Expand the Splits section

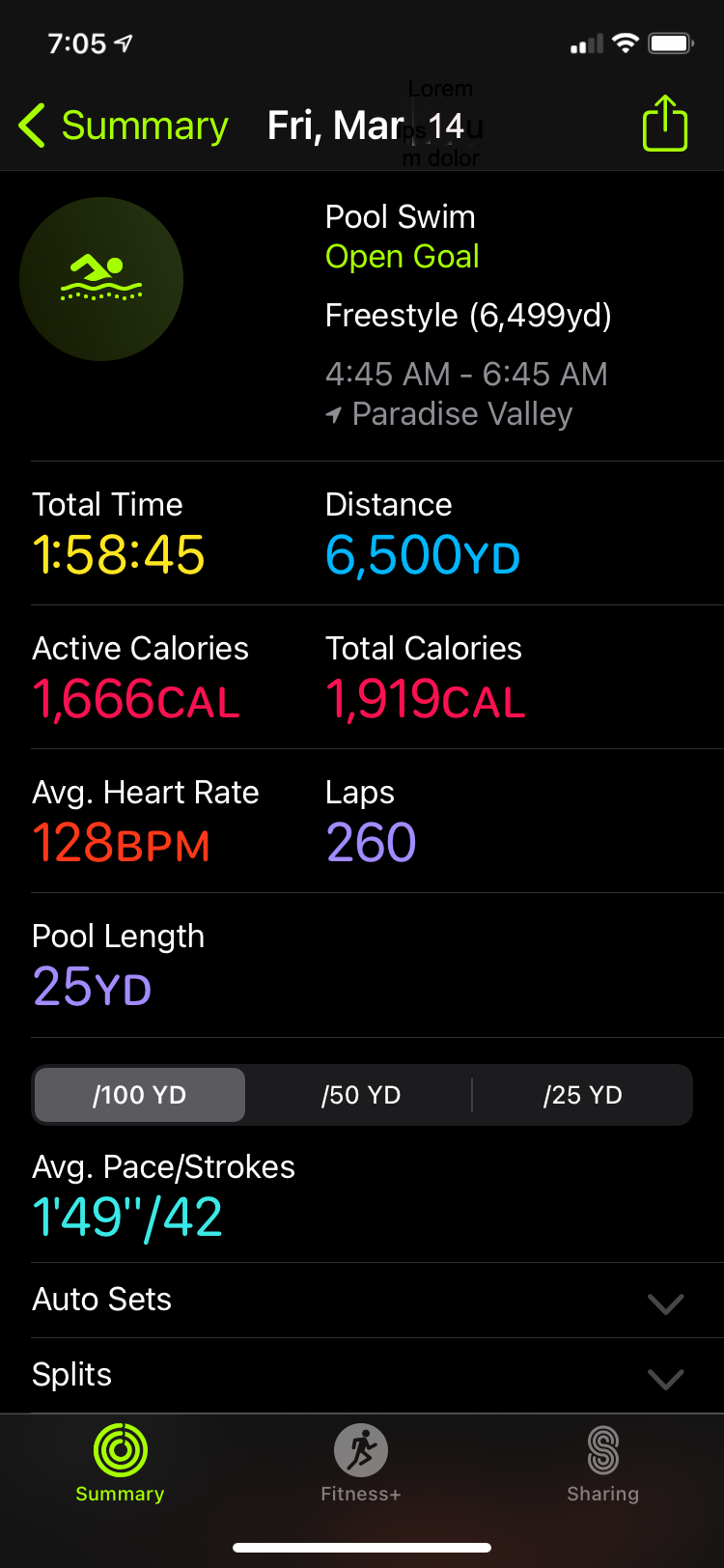(665, 1378)
